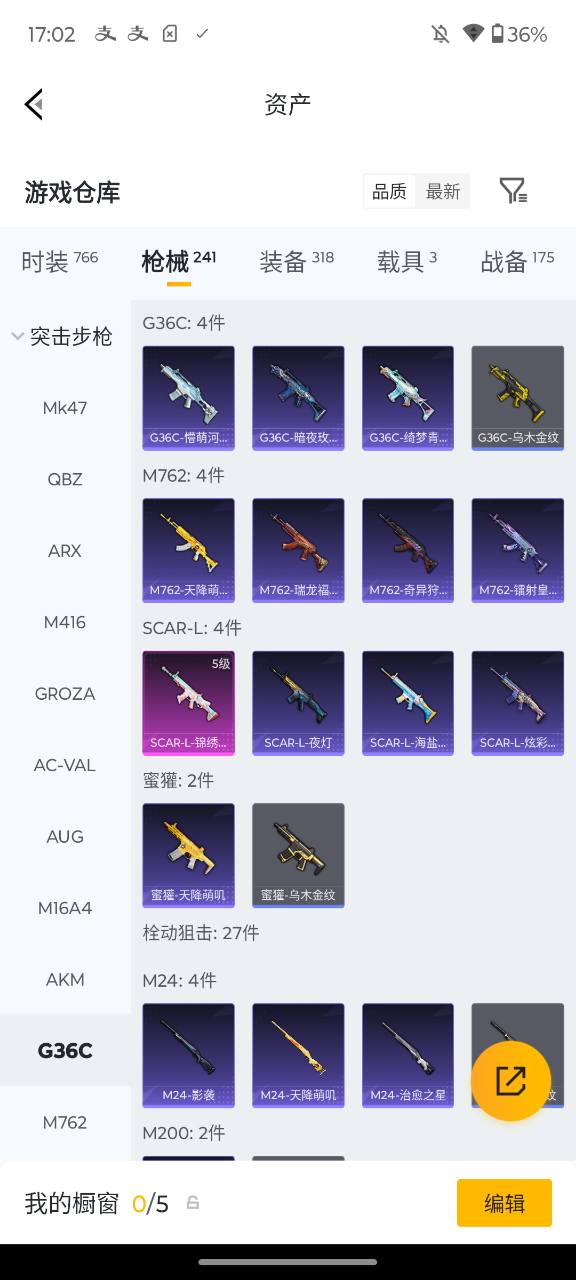Open the 载具 tab
This screenshot has width=576, height=1280.
coord(407,261)
